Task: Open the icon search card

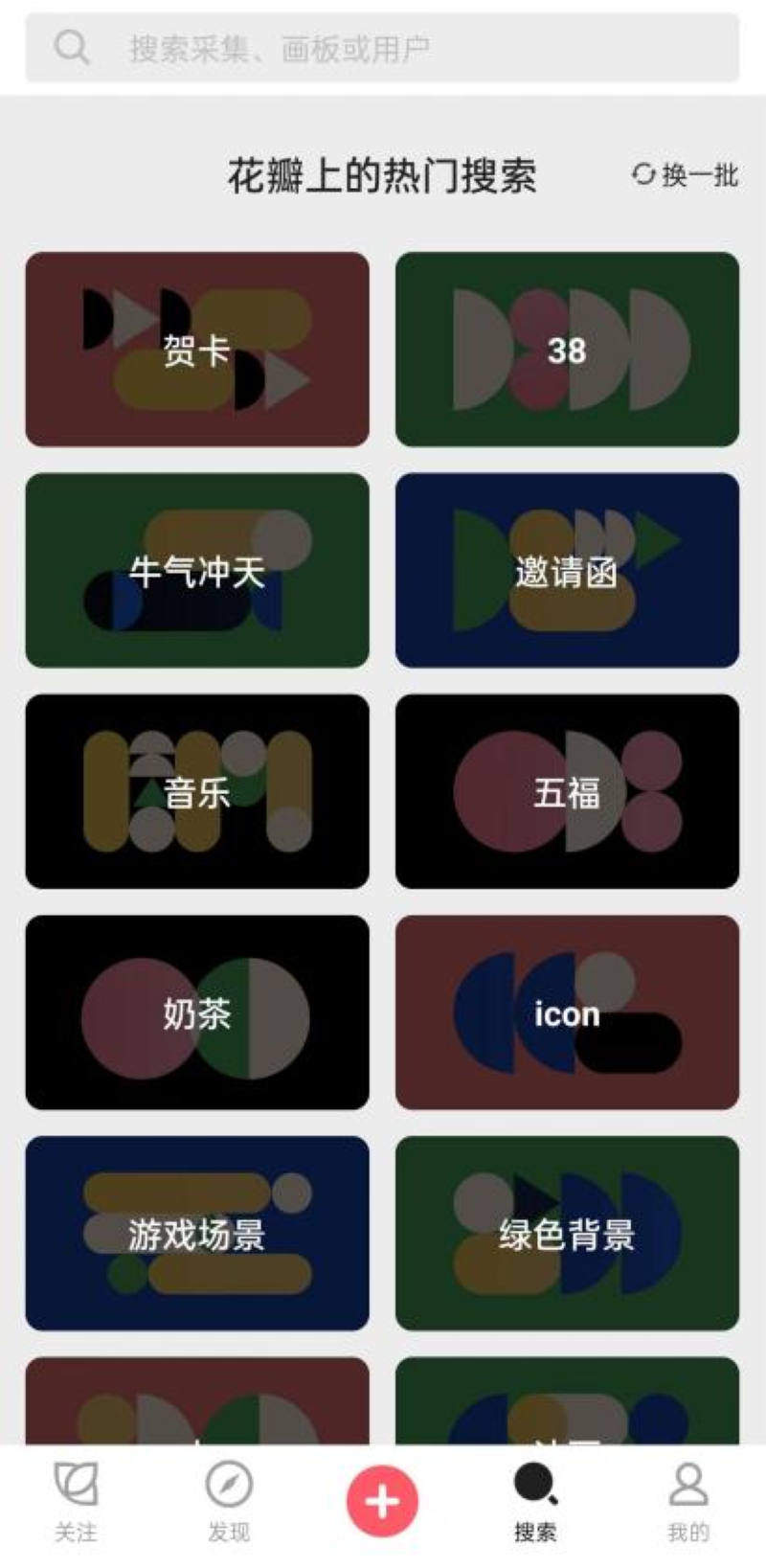Action: point(567,1012)
